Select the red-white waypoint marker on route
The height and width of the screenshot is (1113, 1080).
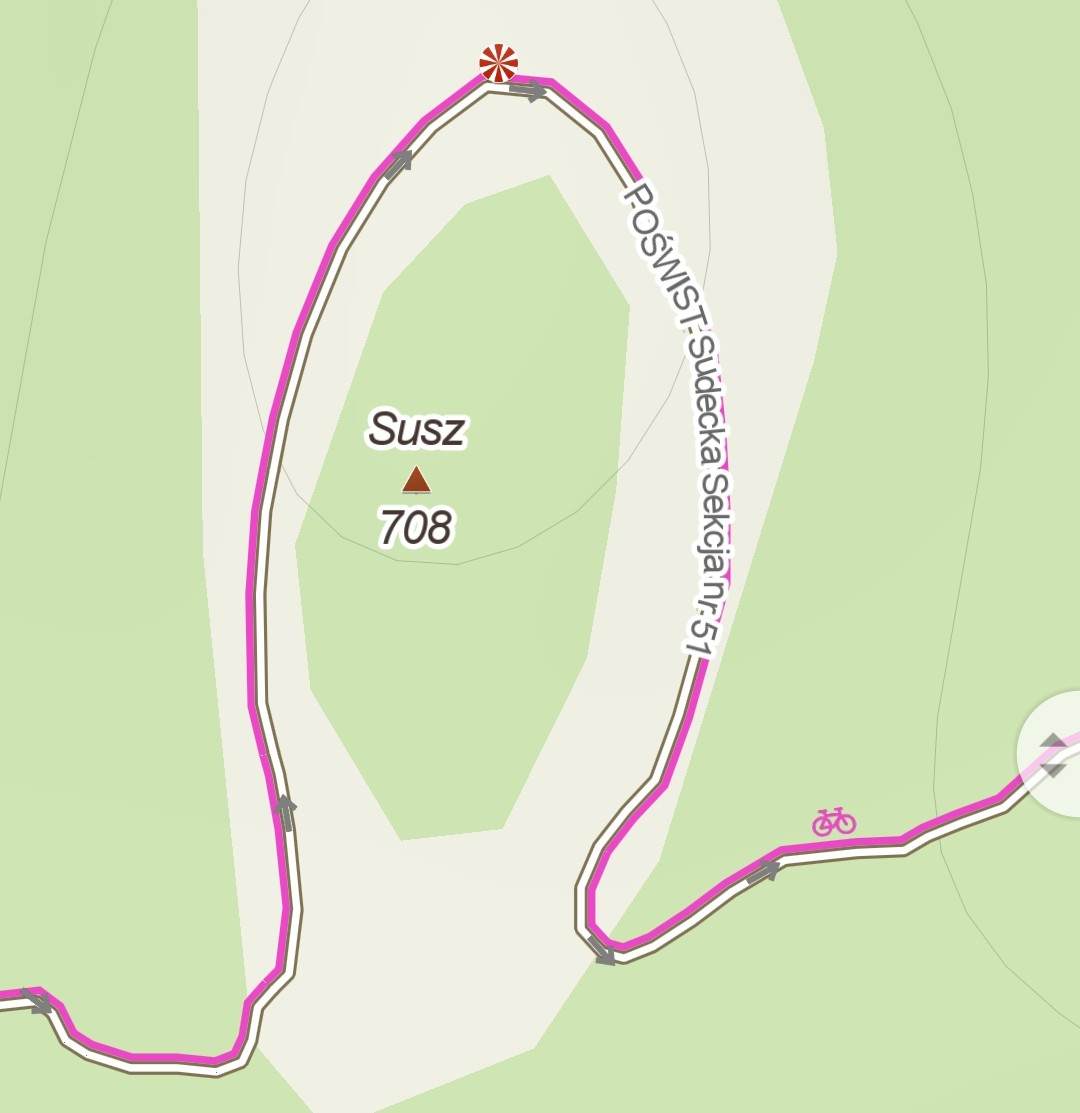498,63
